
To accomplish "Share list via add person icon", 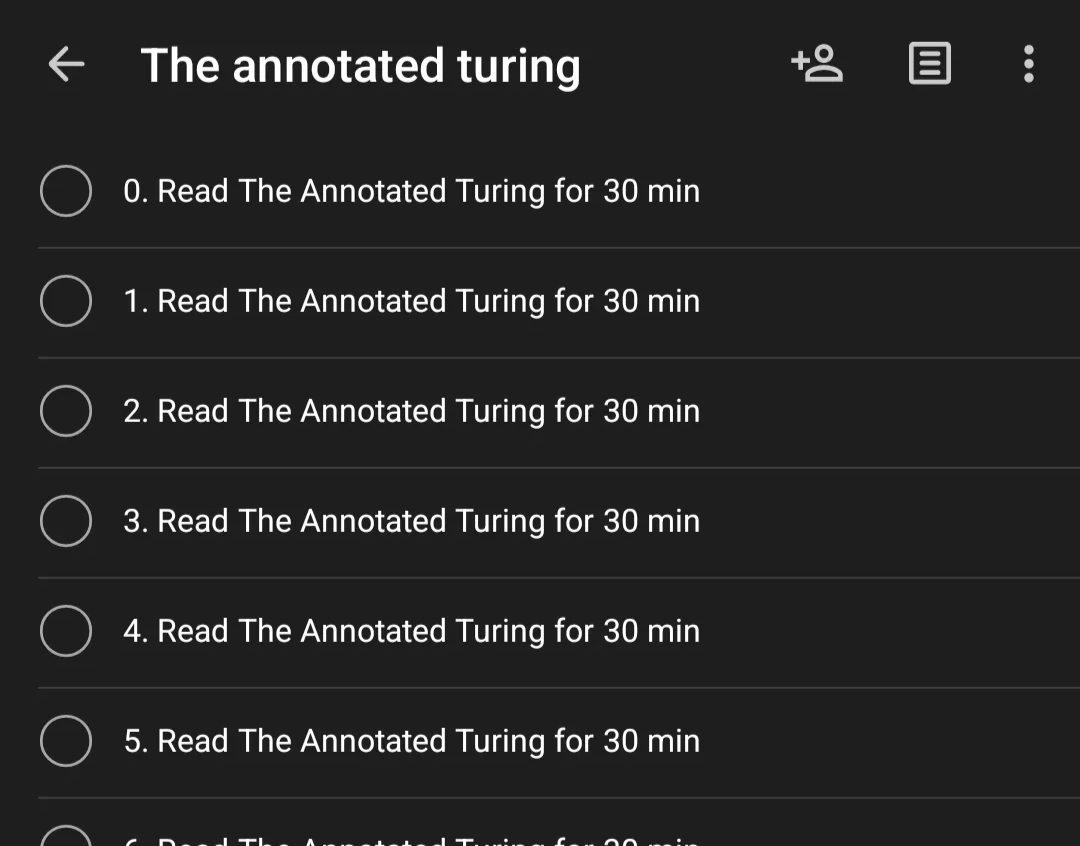I will click(x=817, y=65).
